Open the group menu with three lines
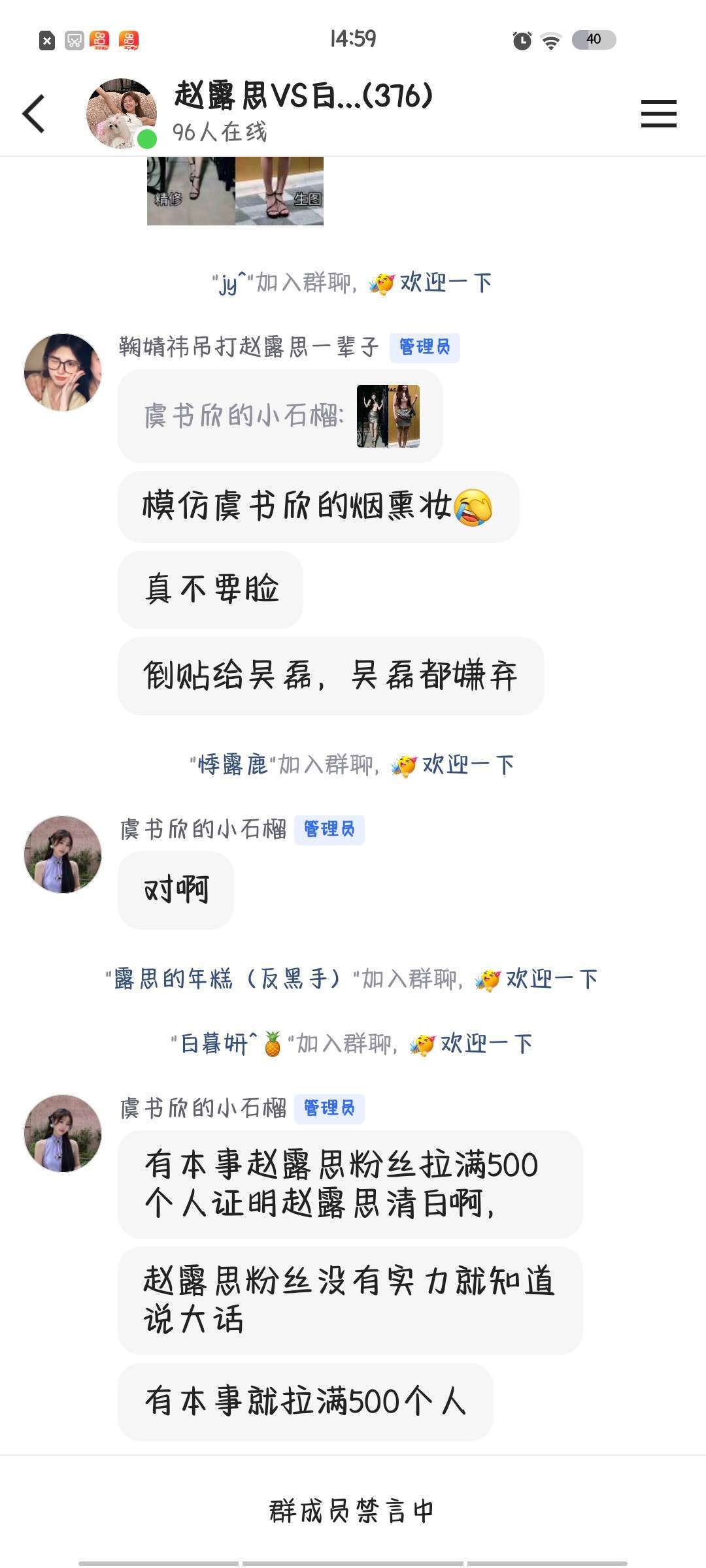The image size is (706, 1568). 658,114
